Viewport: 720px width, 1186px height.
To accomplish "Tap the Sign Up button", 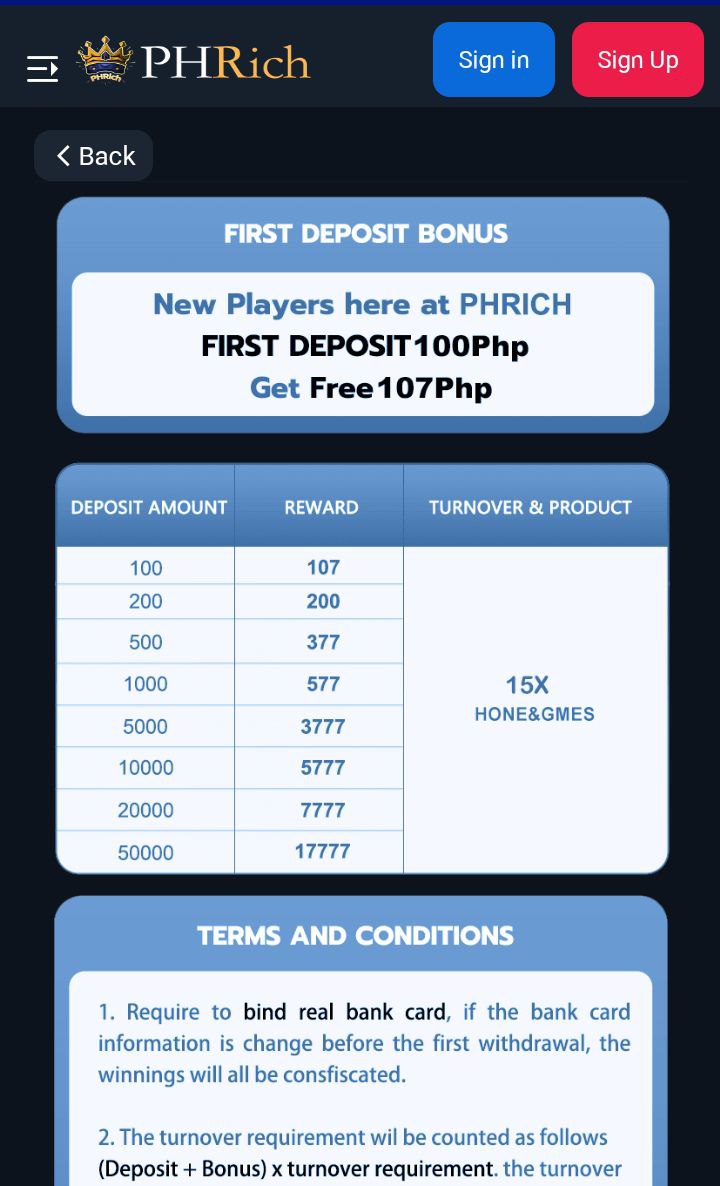I will tap(637, 60).
